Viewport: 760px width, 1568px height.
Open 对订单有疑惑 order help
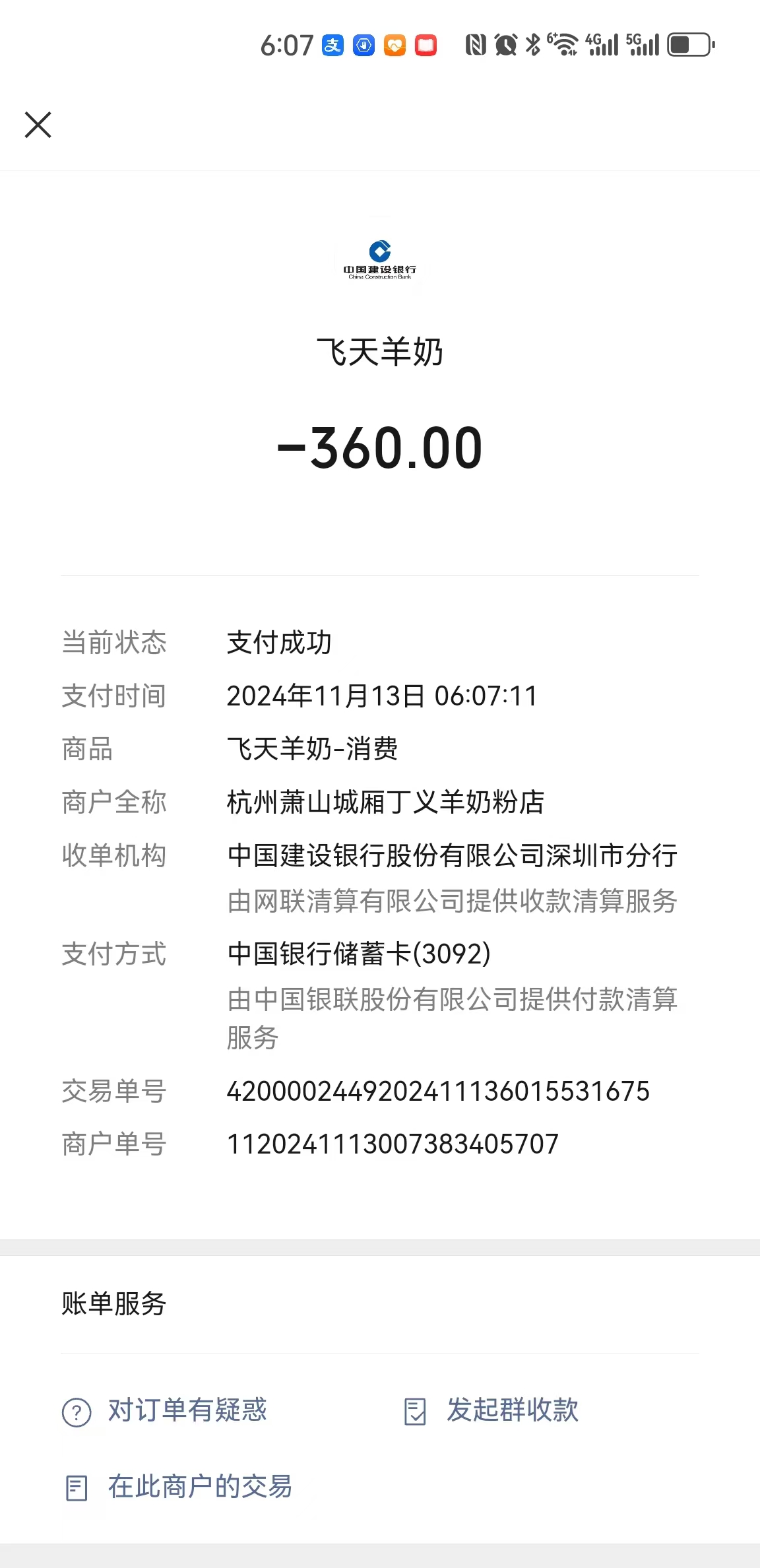coord(165,1411)
